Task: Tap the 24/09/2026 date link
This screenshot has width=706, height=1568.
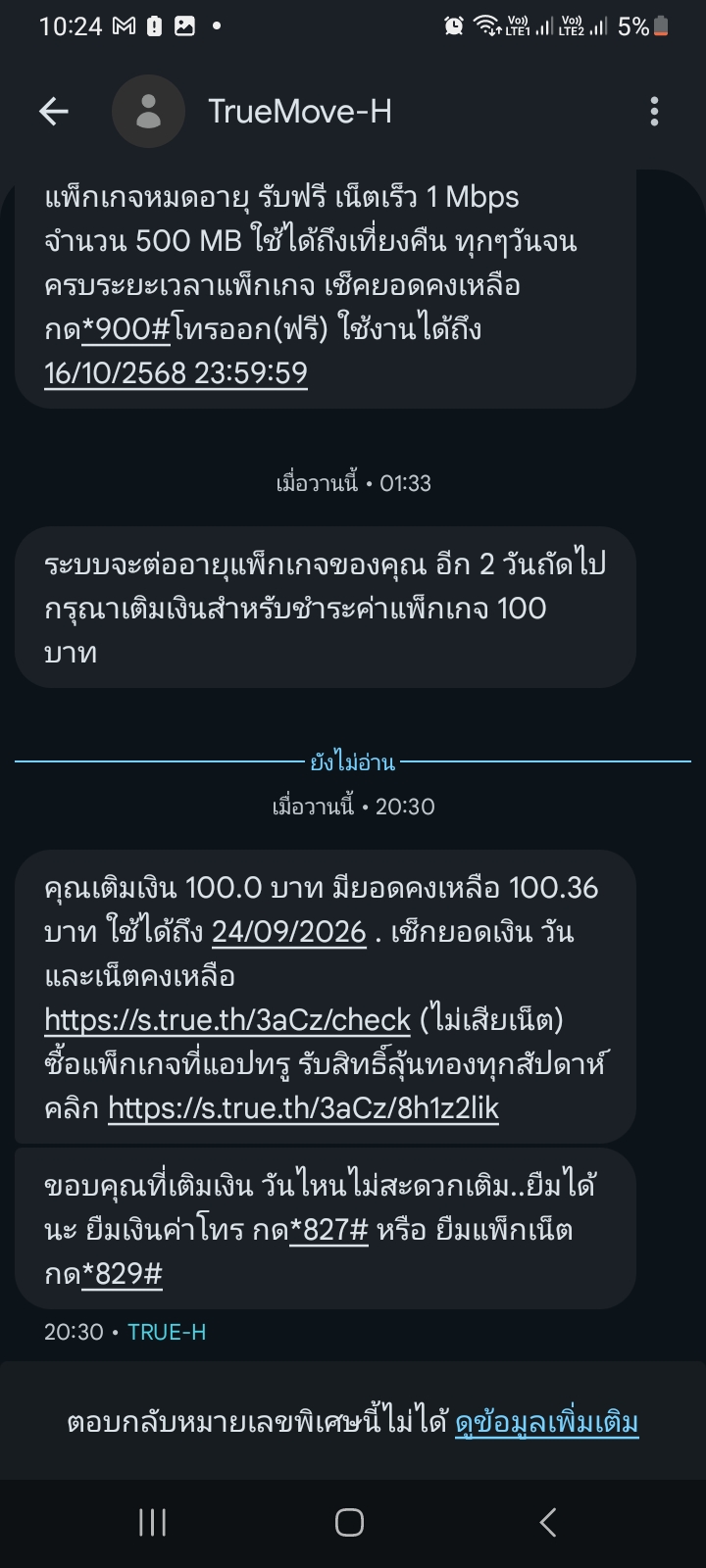Action: 289,932
